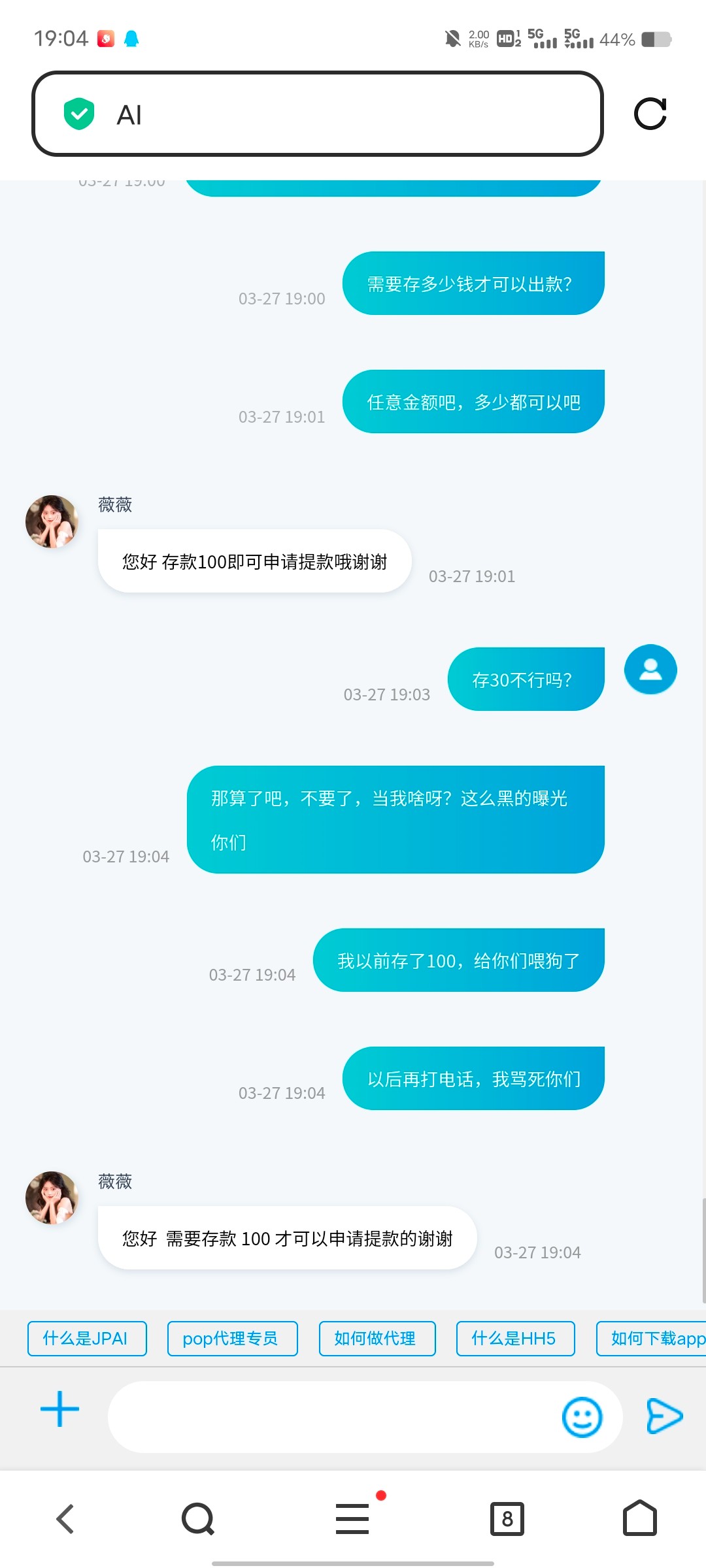This screenshot has height=1568, width=706.
Task: Select the pop代理专员 chip
Action: coord(232,1339)
